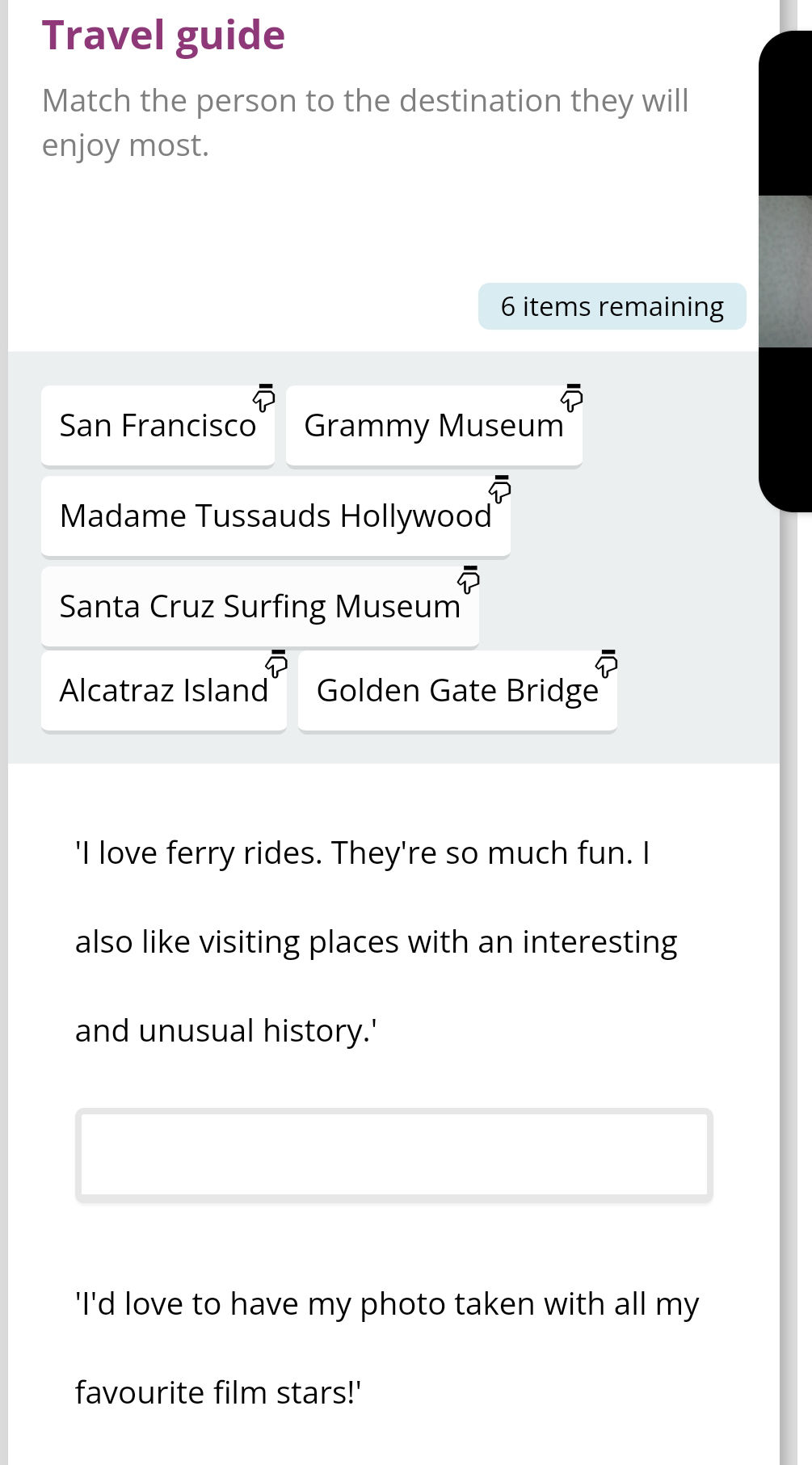Pick the Madame Tussauds Hollywood tile
The height and width of the screenshot is (1465, 812).
coord(275,516)
